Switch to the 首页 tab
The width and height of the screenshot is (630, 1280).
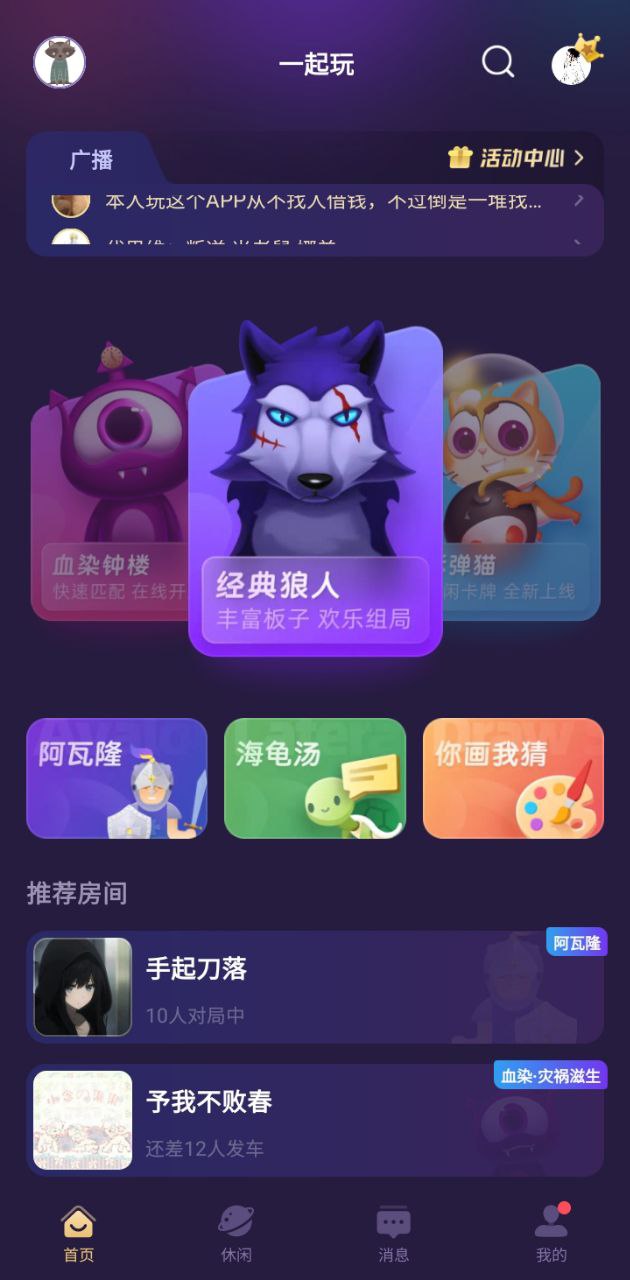click(x=78, y=1233)
